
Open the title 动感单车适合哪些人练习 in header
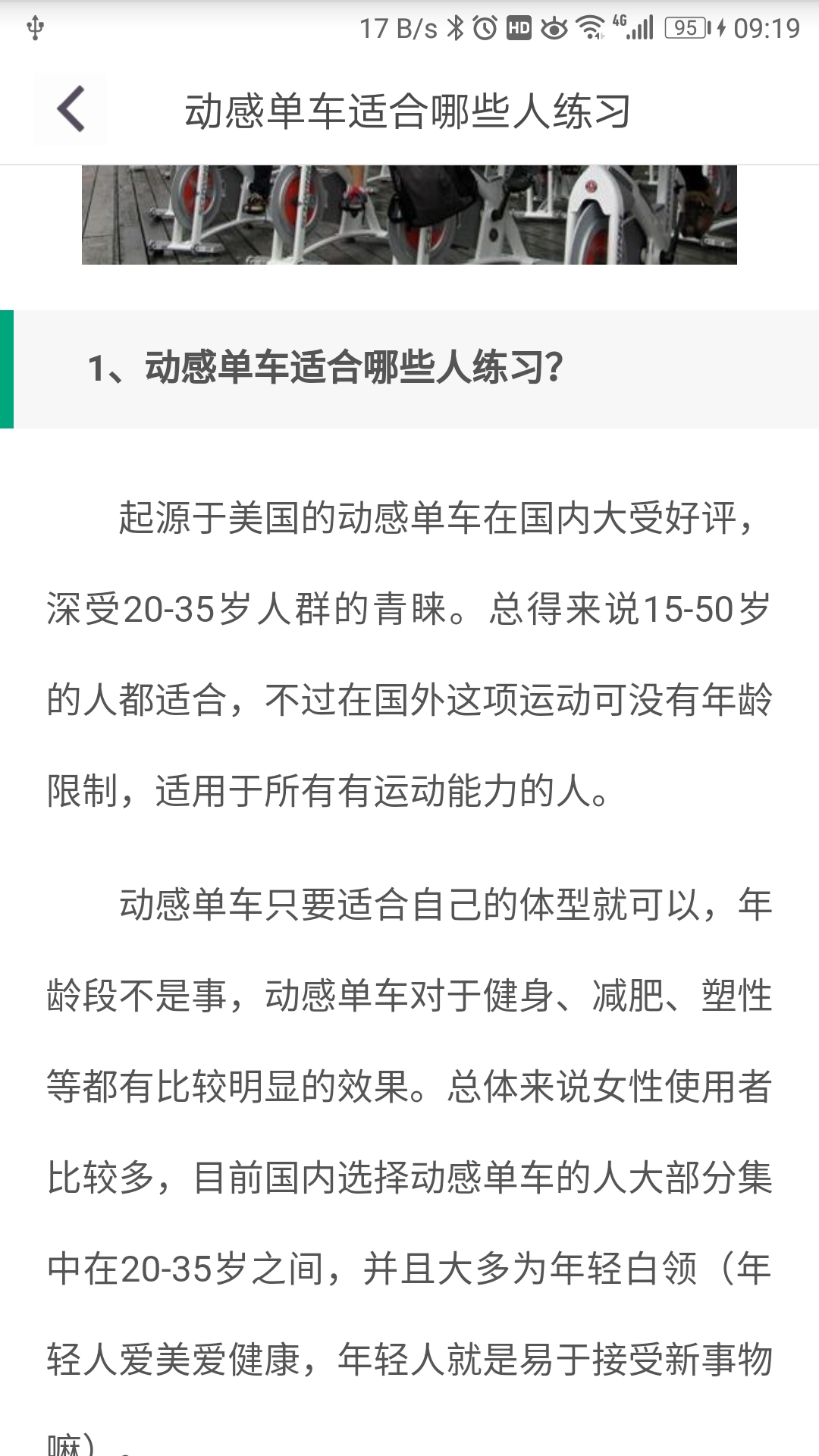click(x=409, y=109)
